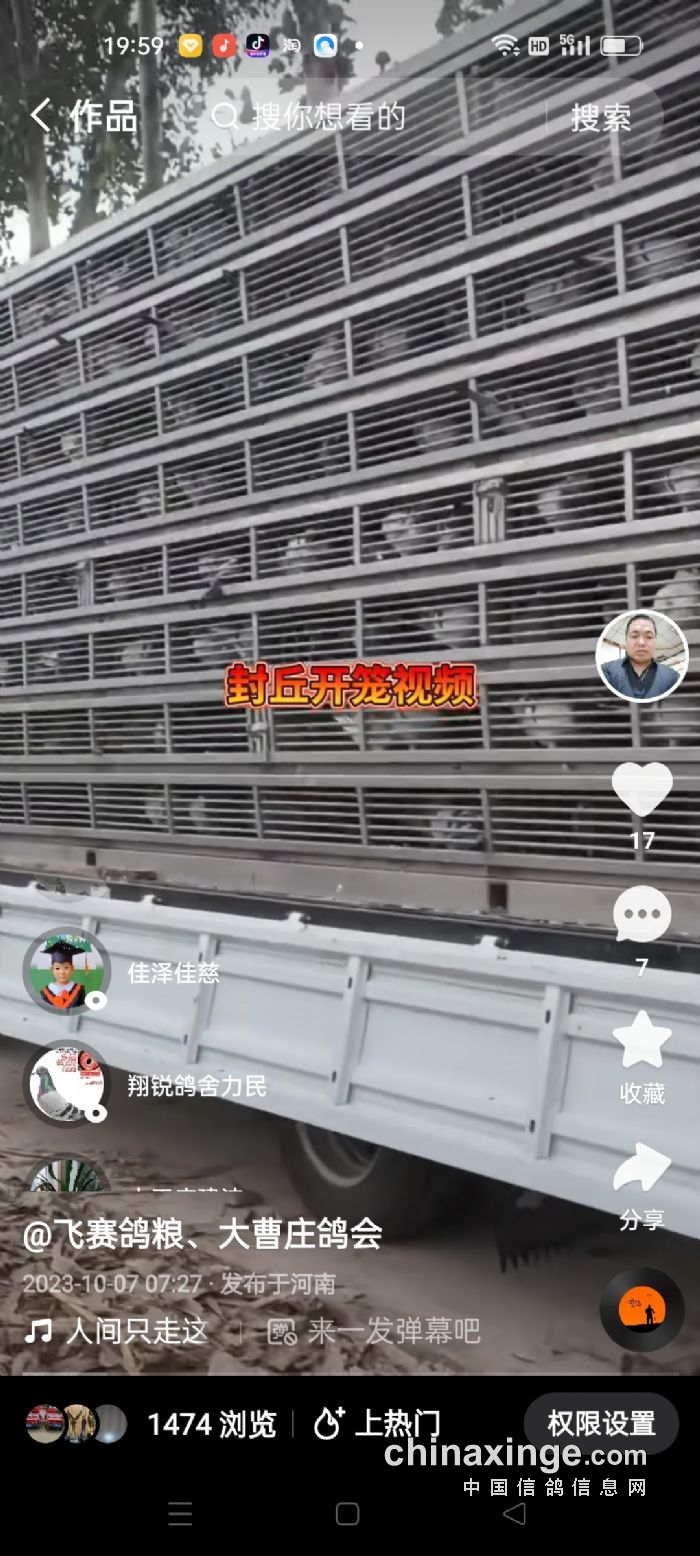Viewport: 700px width, 1556px height.
Task: Tap the system back triangle
Action: [x=514, y=1514]
